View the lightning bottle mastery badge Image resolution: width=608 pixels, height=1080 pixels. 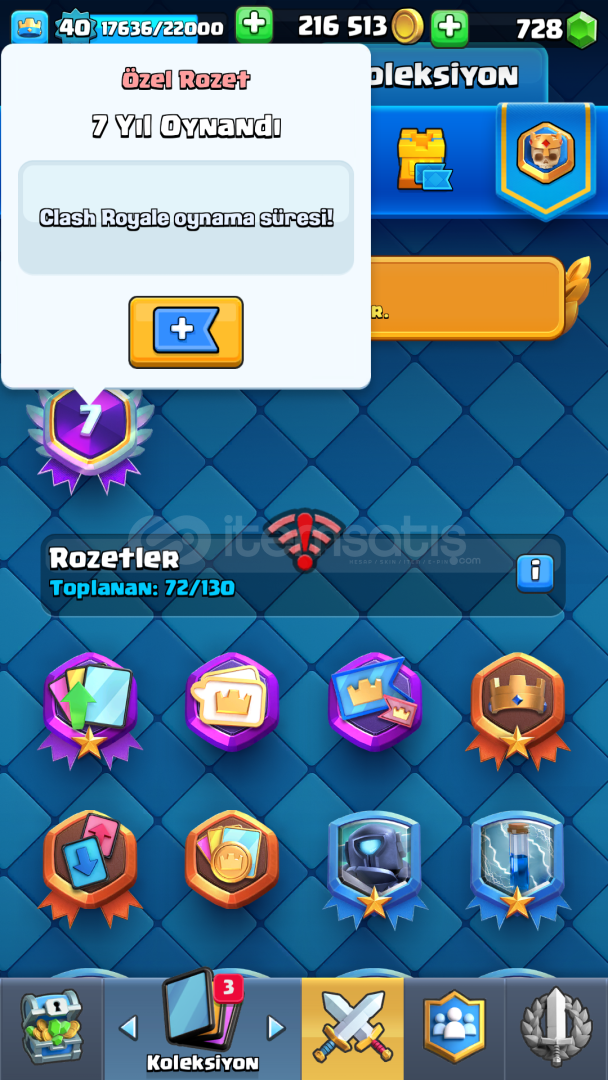click(517, 865)
